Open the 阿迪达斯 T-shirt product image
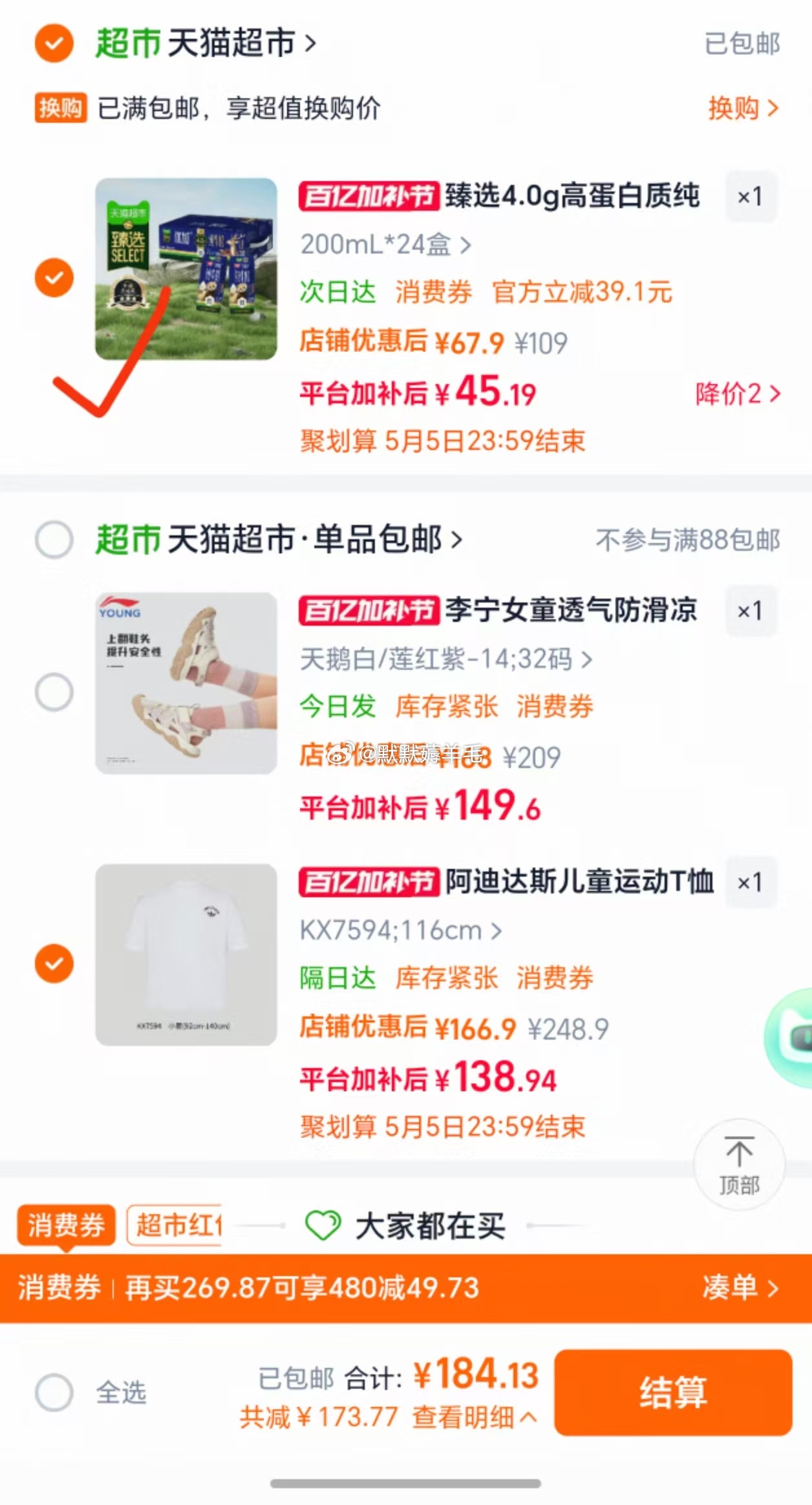This screenshot has width=812, height=1505. pos(186,954)
